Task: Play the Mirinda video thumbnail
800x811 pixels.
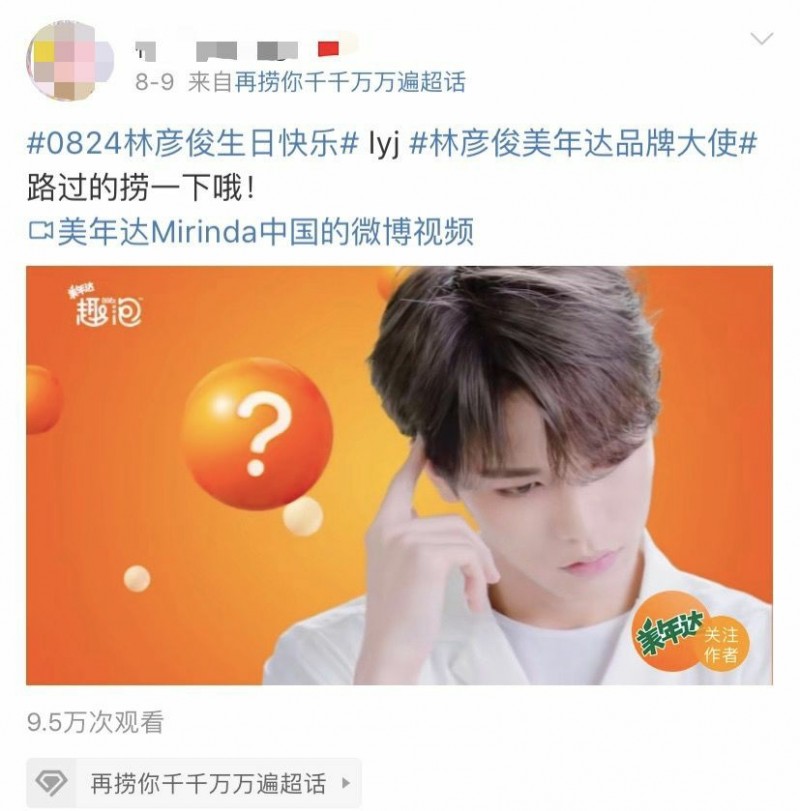Action: [x=399, y=474]
